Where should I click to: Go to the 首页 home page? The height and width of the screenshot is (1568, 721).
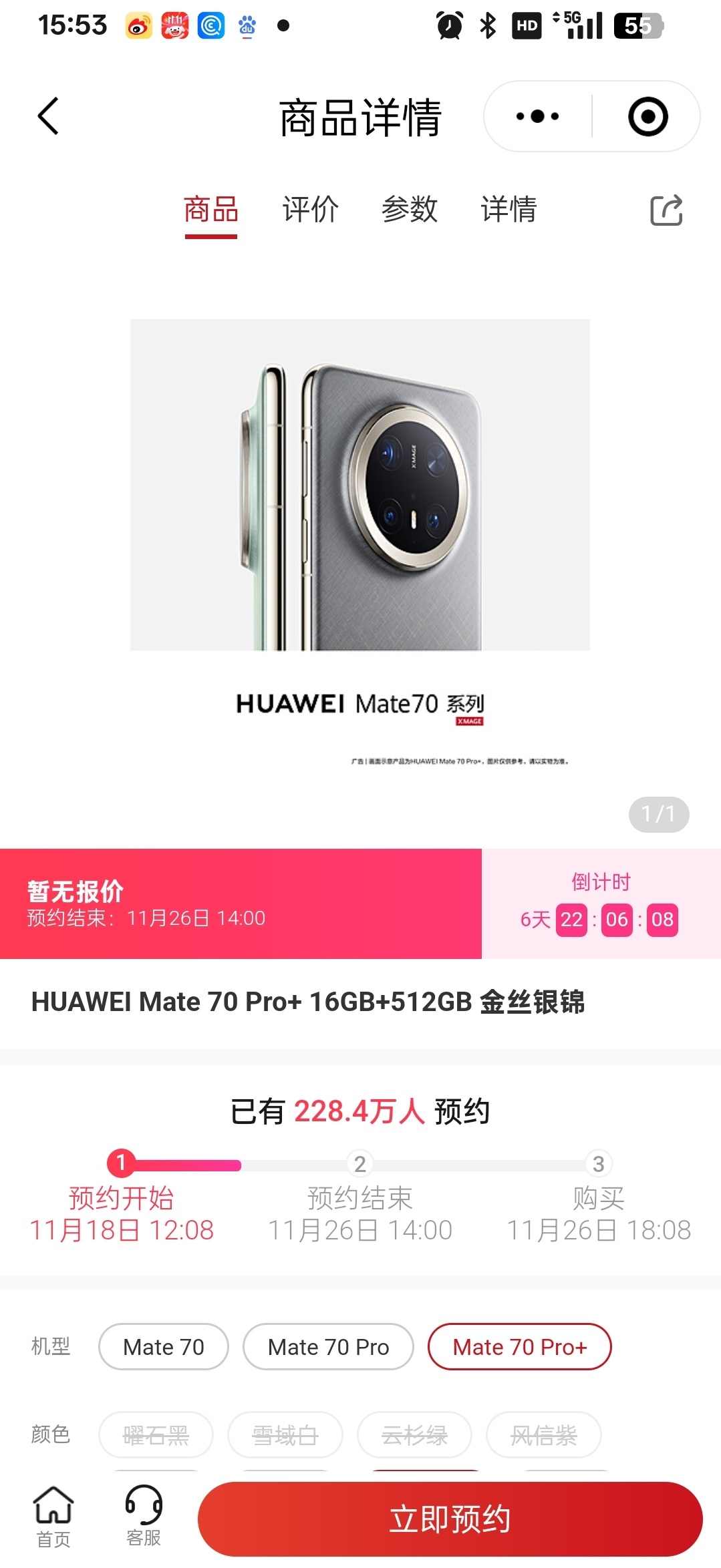tap(53, 1517)
